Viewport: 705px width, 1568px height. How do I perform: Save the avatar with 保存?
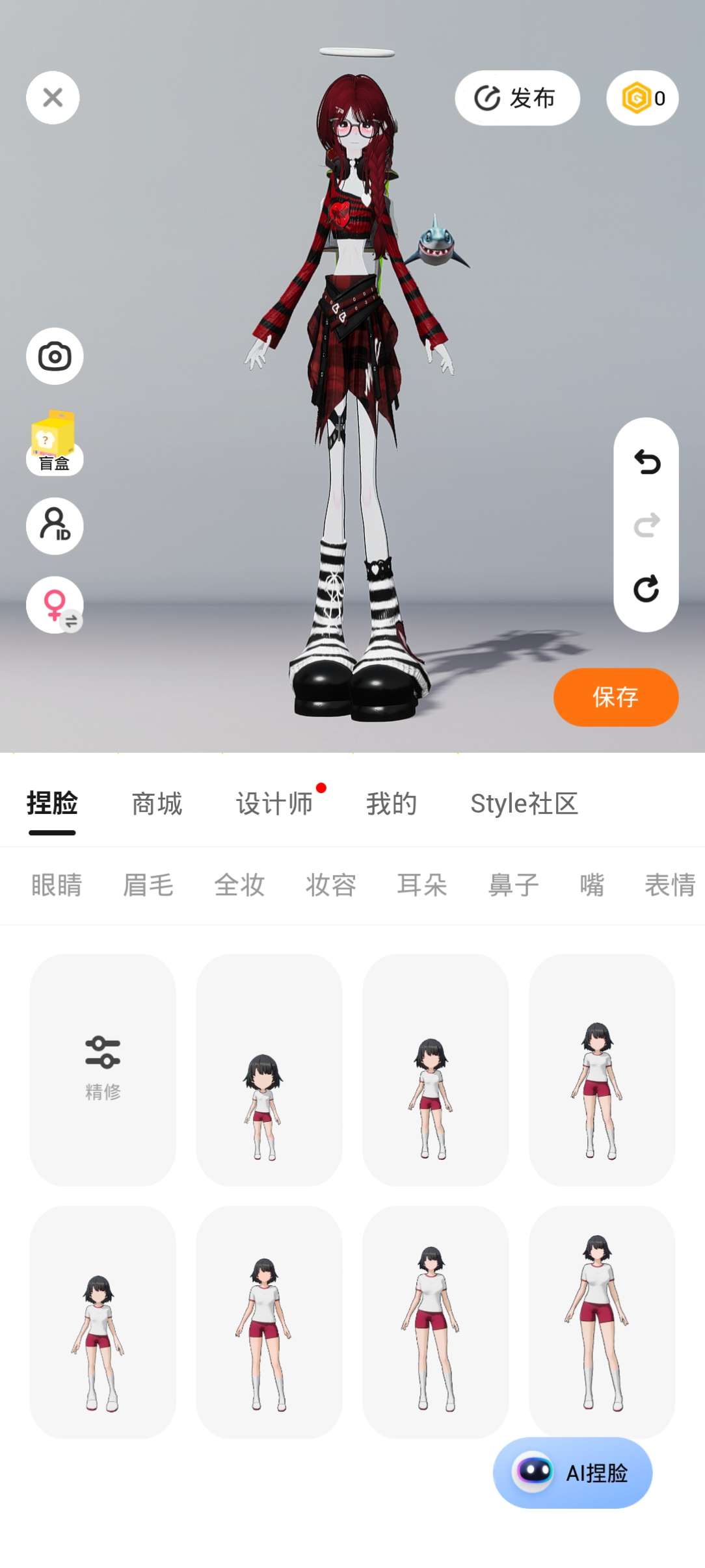616,697
